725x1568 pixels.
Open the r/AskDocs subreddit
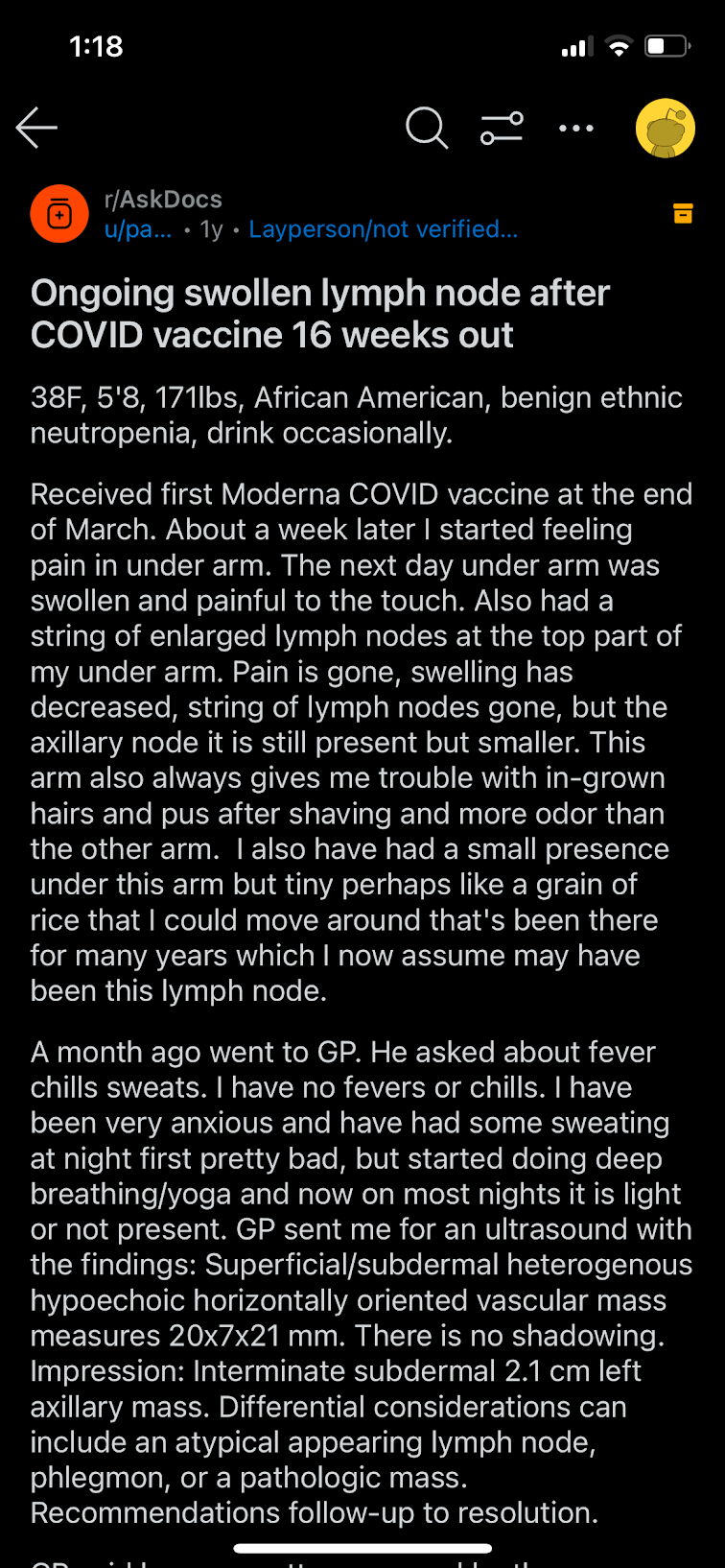(163, 200)
